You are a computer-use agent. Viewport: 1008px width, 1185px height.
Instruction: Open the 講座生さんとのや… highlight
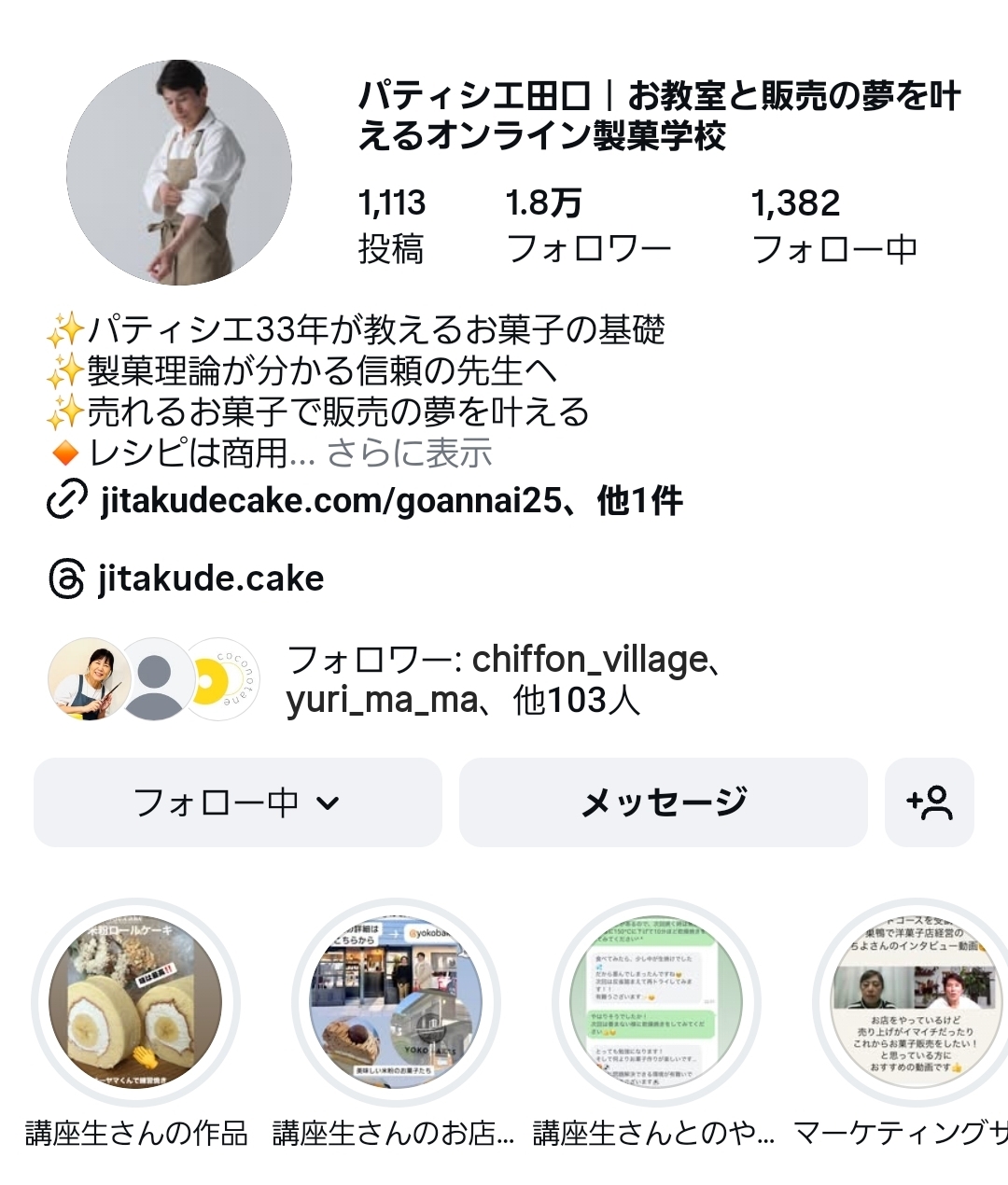click(x=656, y=1004)
